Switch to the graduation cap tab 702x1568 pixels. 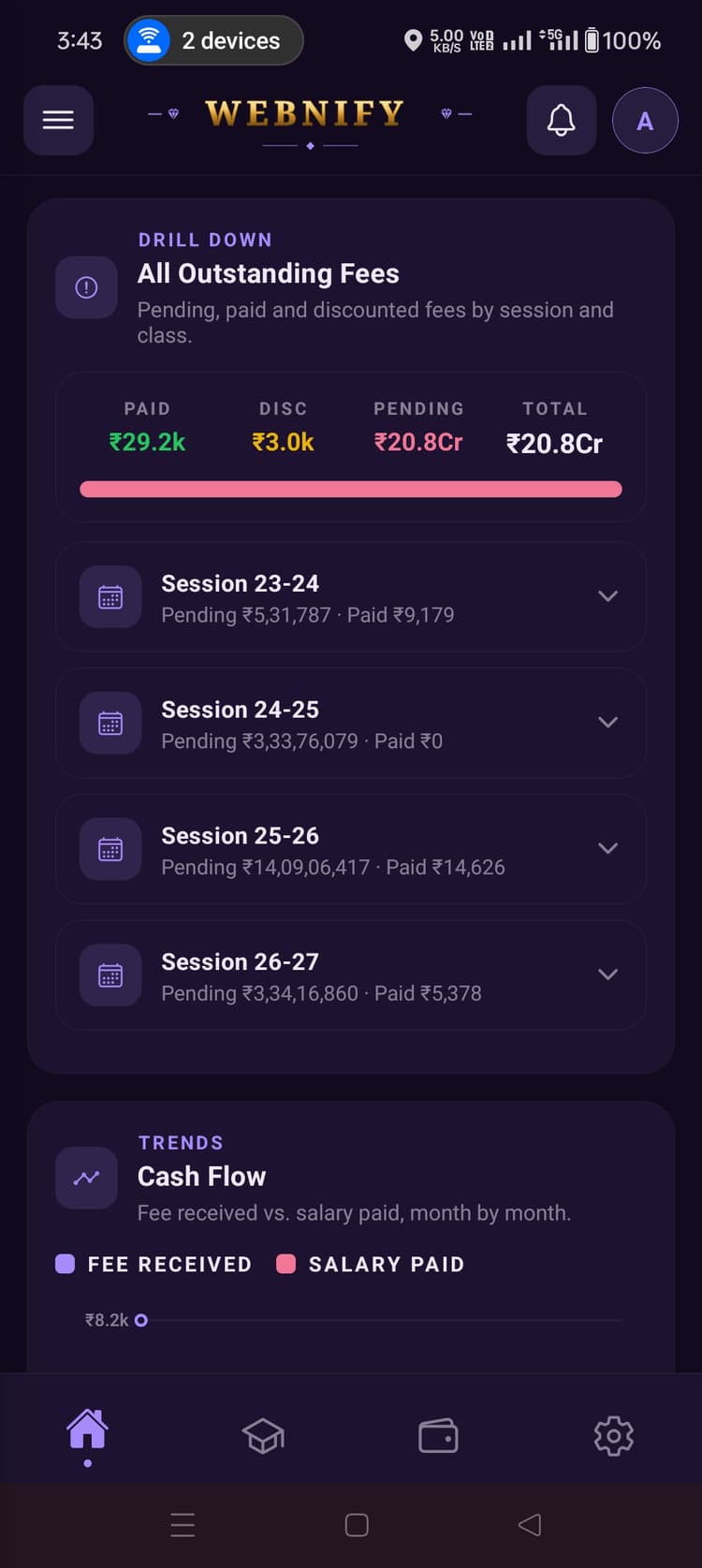[263, 1435]
